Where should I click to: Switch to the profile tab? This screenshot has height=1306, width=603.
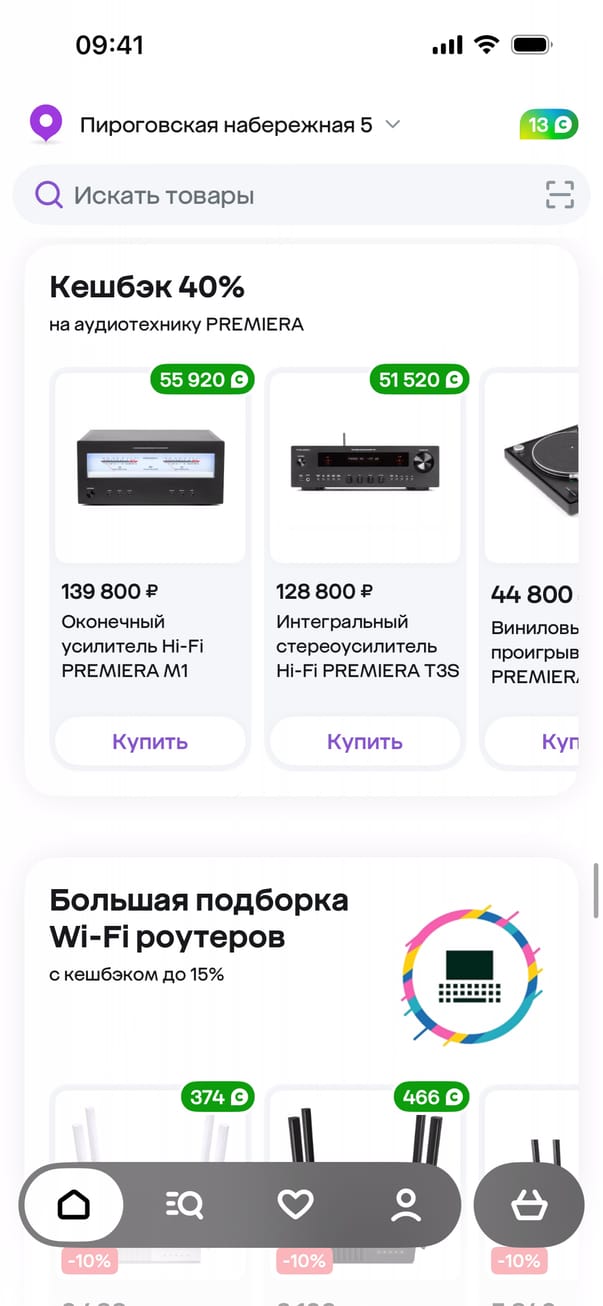[406, 1205]
